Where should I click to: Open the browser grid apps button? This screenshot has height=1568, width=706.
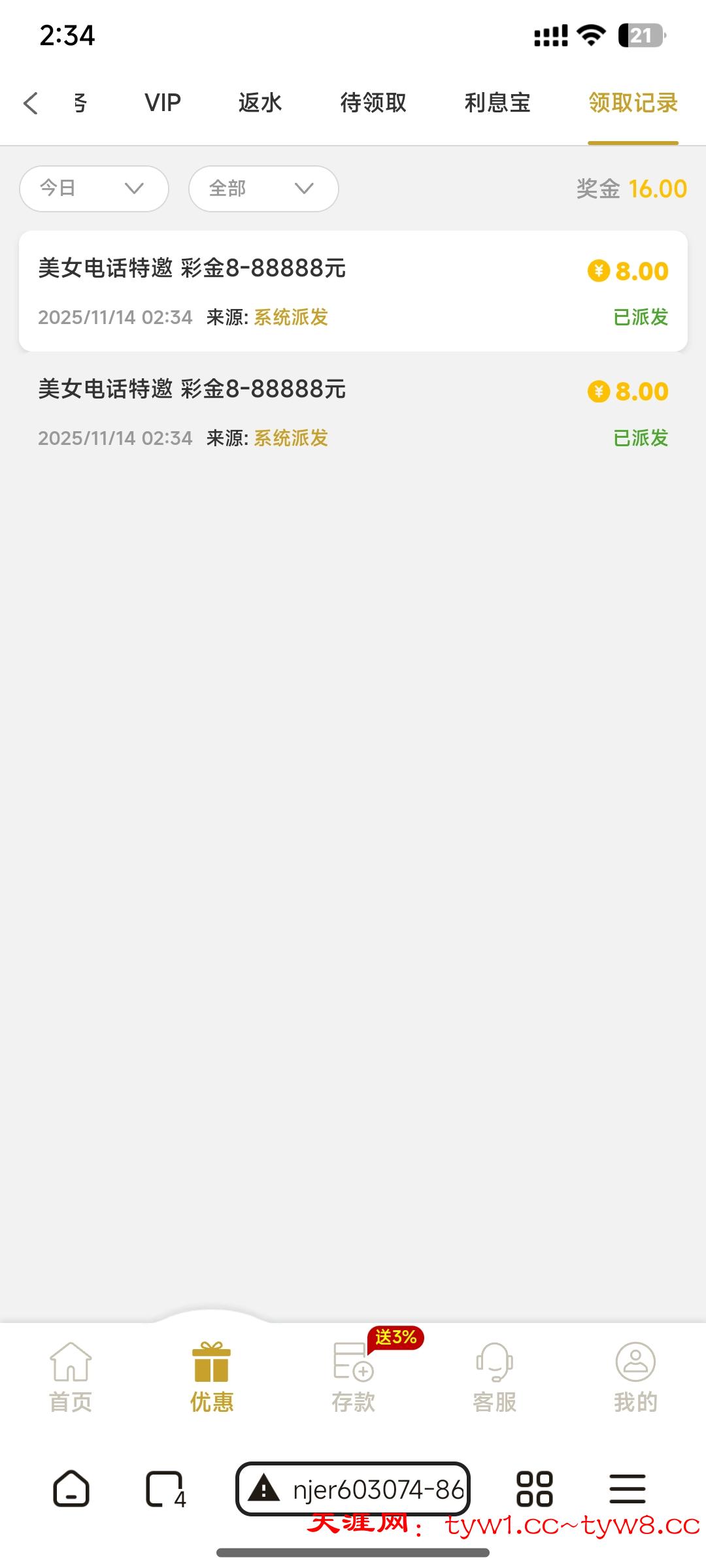[x=534, y=1489]
